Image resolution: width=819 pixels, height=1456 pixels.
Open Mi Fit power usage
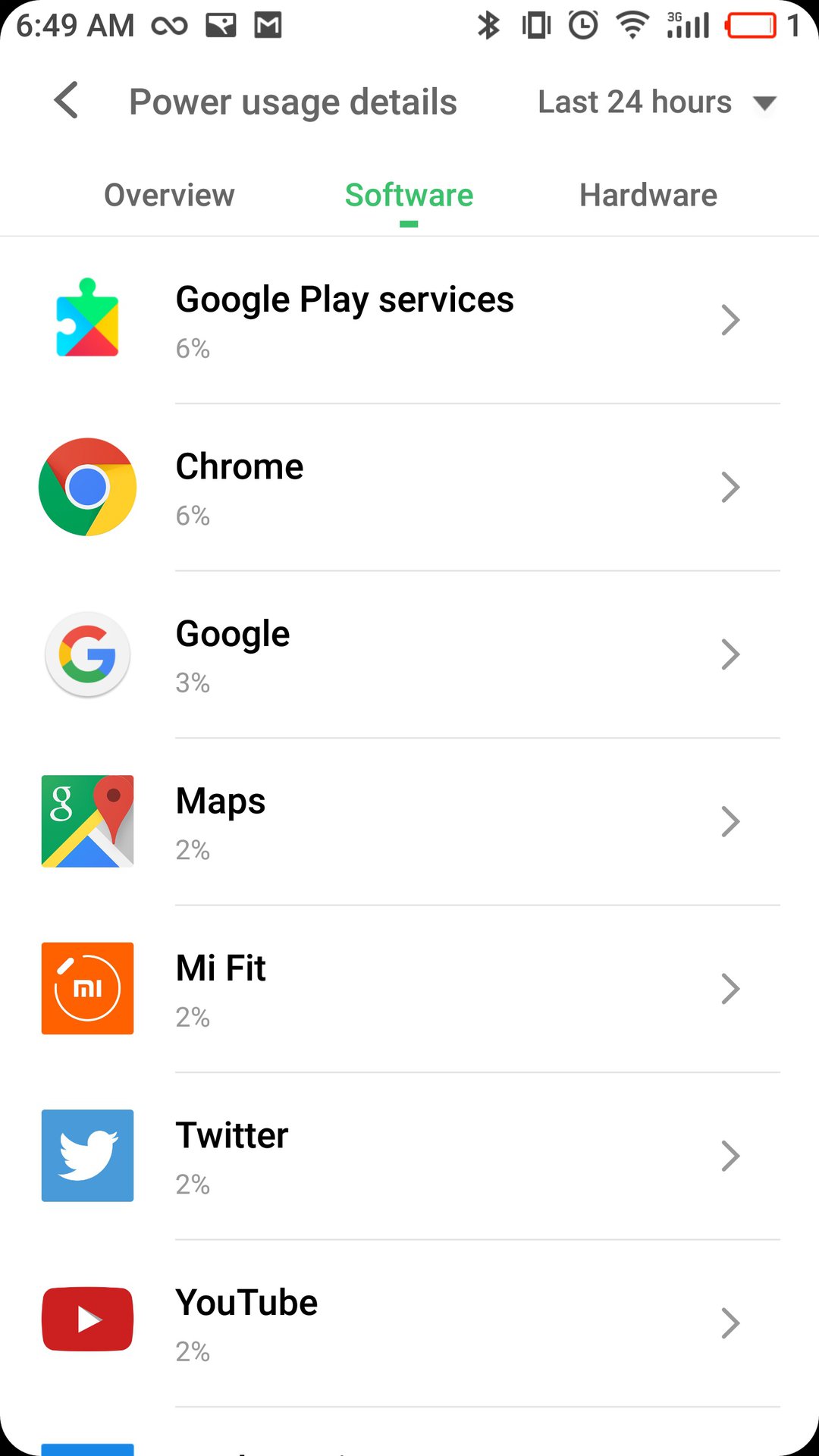tap(409, 989)
